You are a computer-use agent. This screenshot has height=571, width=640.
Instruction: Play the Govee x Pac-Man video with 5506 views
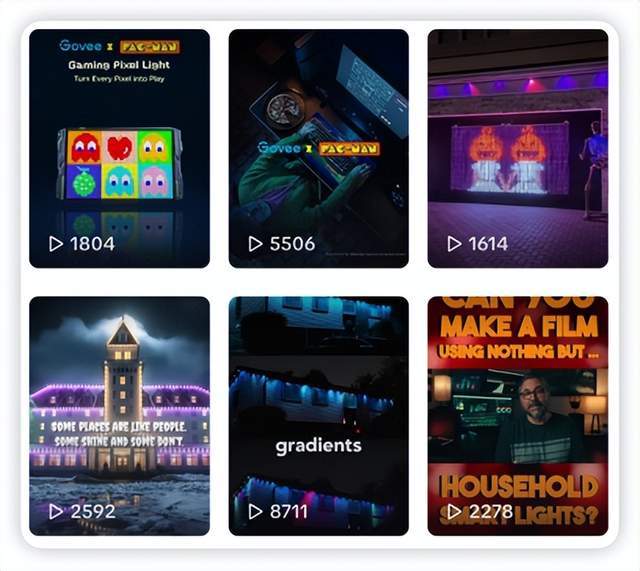(x=318, y=148)
